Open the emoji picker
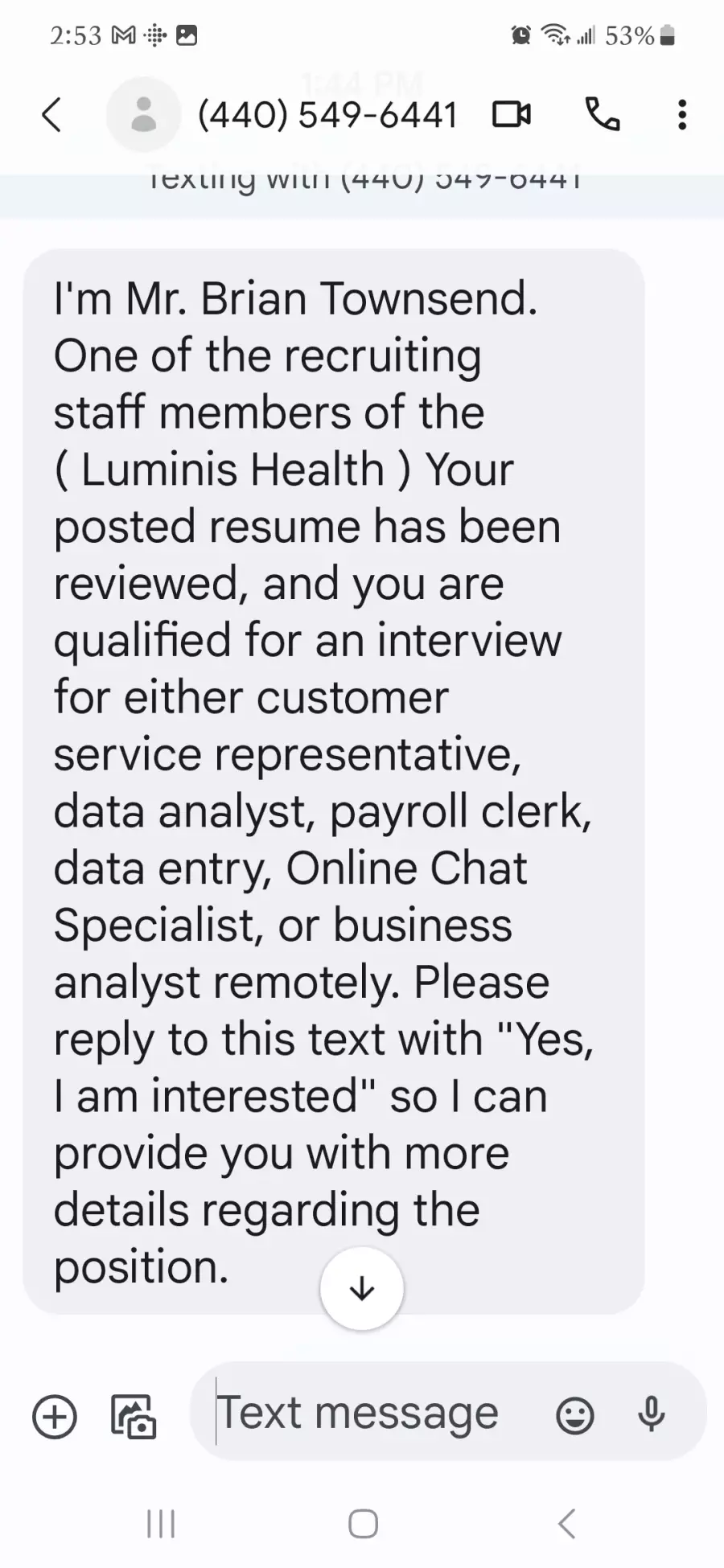The width and height of the screenshot is (724, 1568). point(575,1415)
